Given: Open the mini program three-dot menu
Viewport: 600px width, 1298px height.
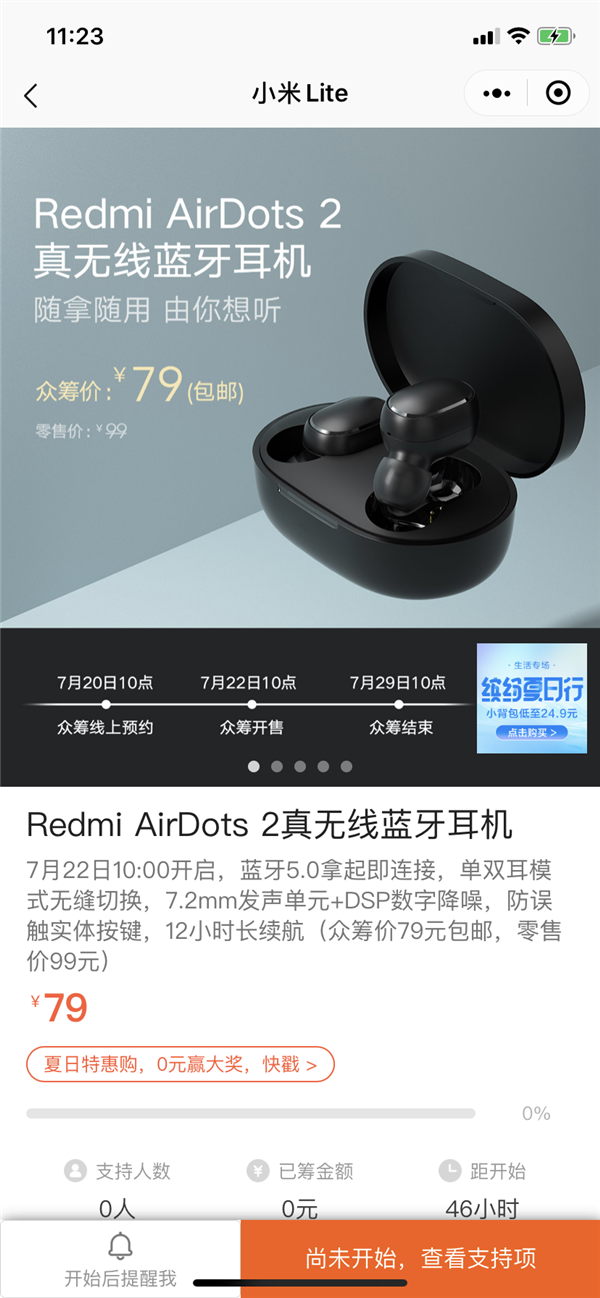Looking at the screenshot, I should [496, 94].
